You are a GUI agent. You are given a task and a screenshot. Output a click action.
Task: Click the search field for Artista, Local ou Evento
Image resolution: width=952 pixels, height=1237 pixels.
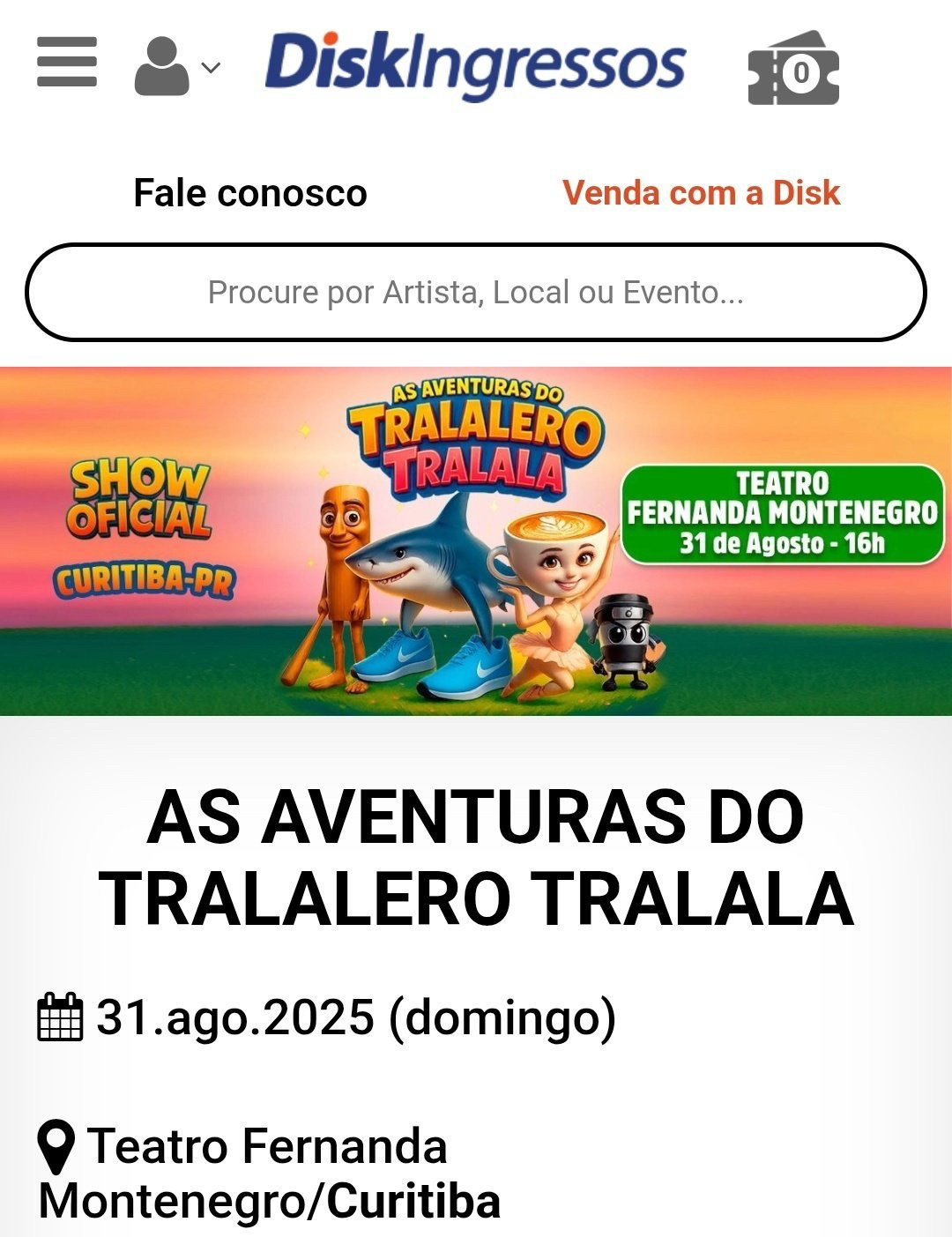(476, 293)
